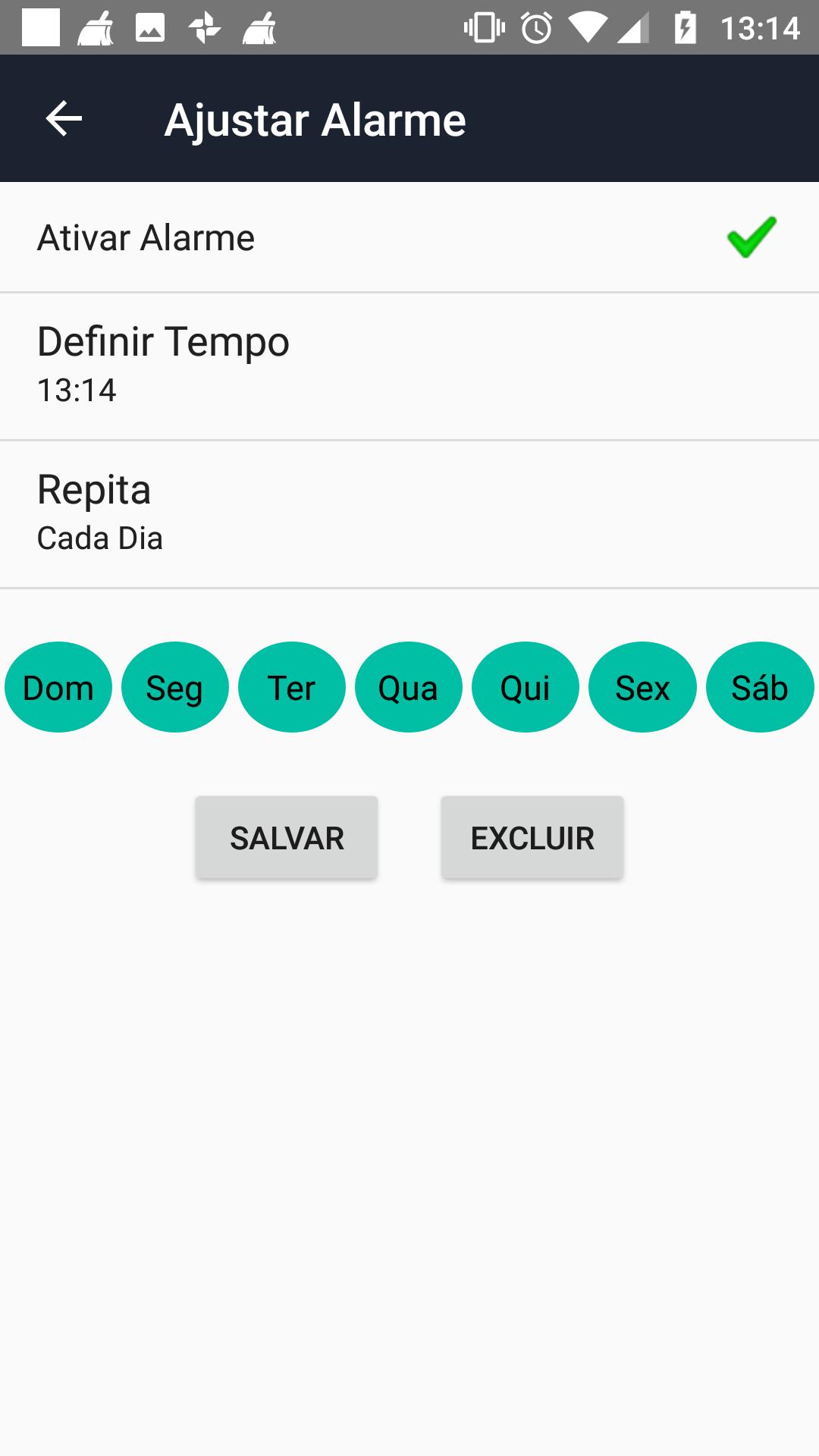
Task: Toggle the Ter day chip
Action: pos(292,687)
